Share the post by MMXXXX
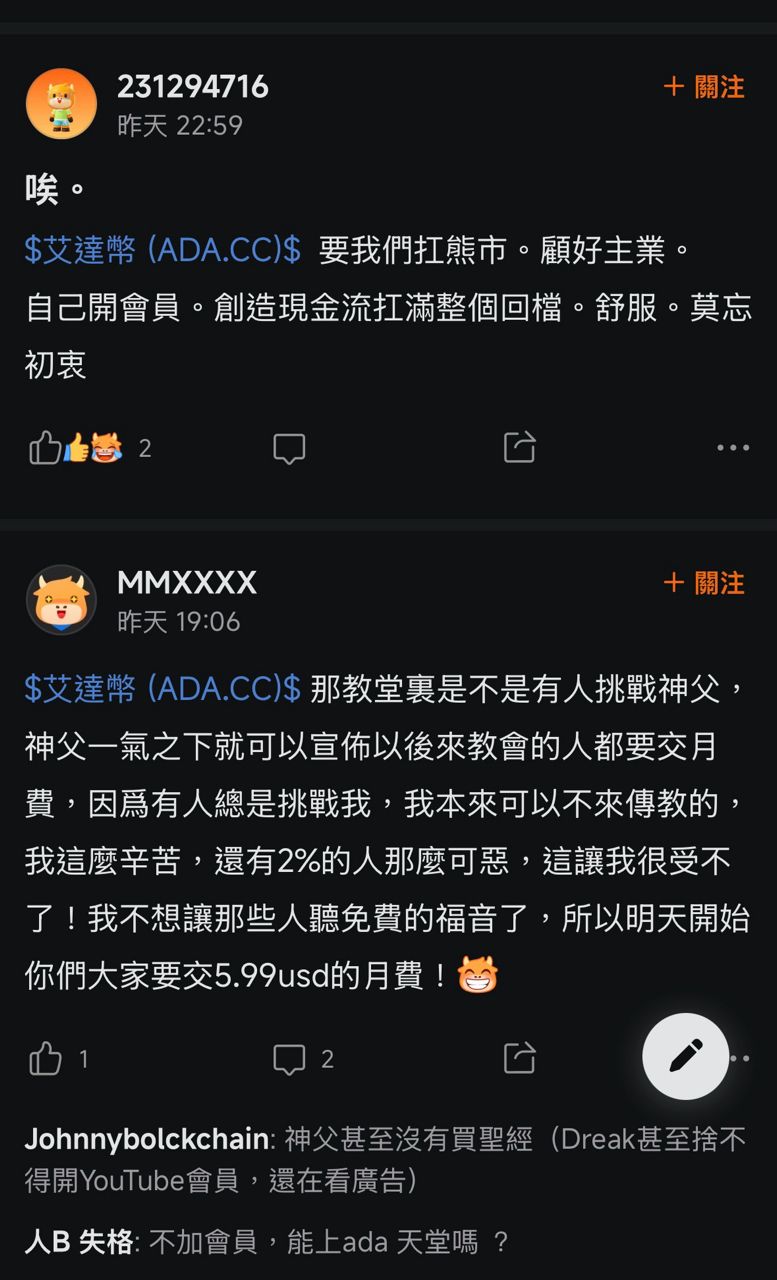This screenshot has width=777, height=1280. coord(519,1058)
